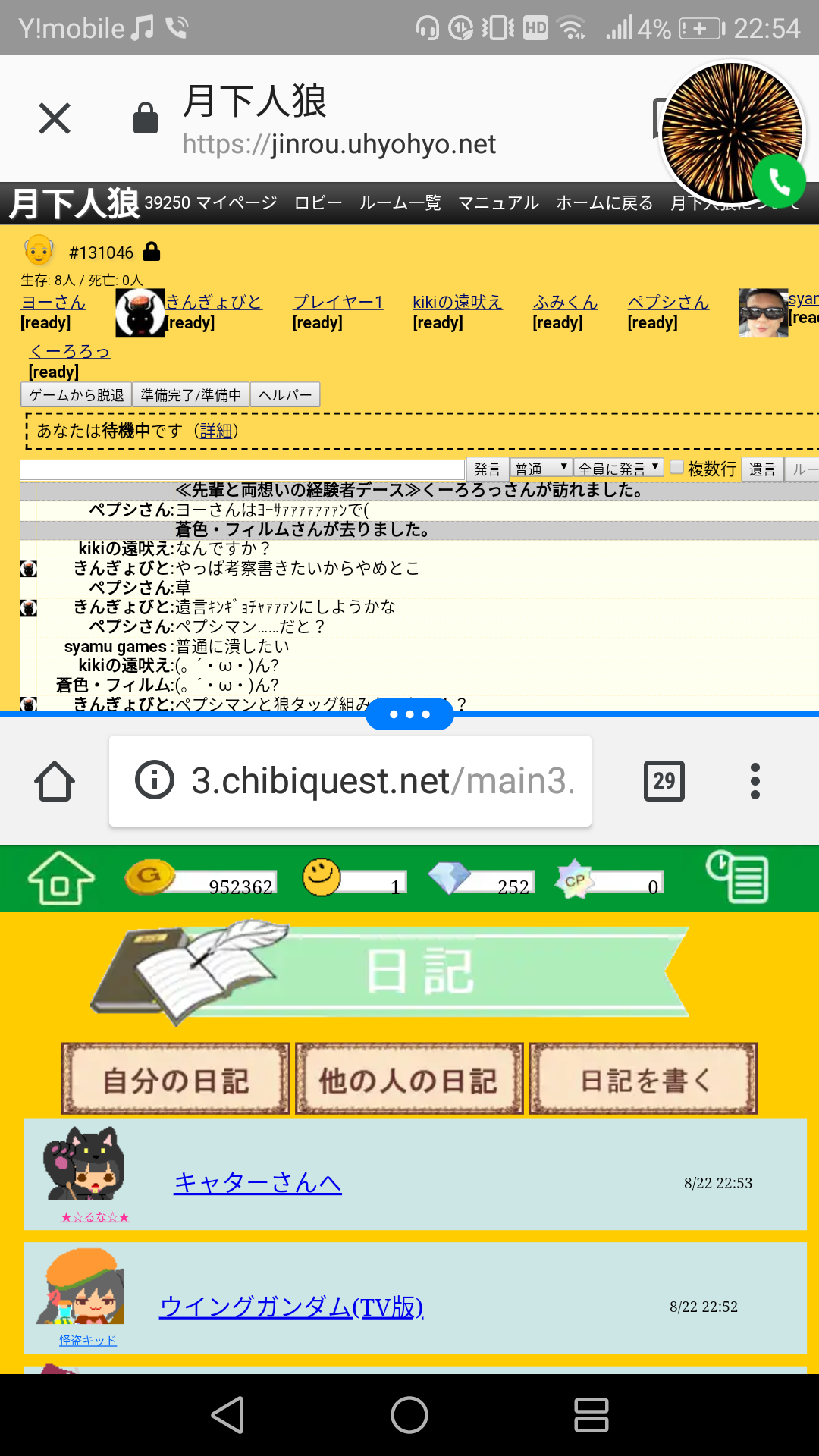819x1456 pixels.
Task: Tap ゲームから脱退 button
Action: [x=76, y=395]
